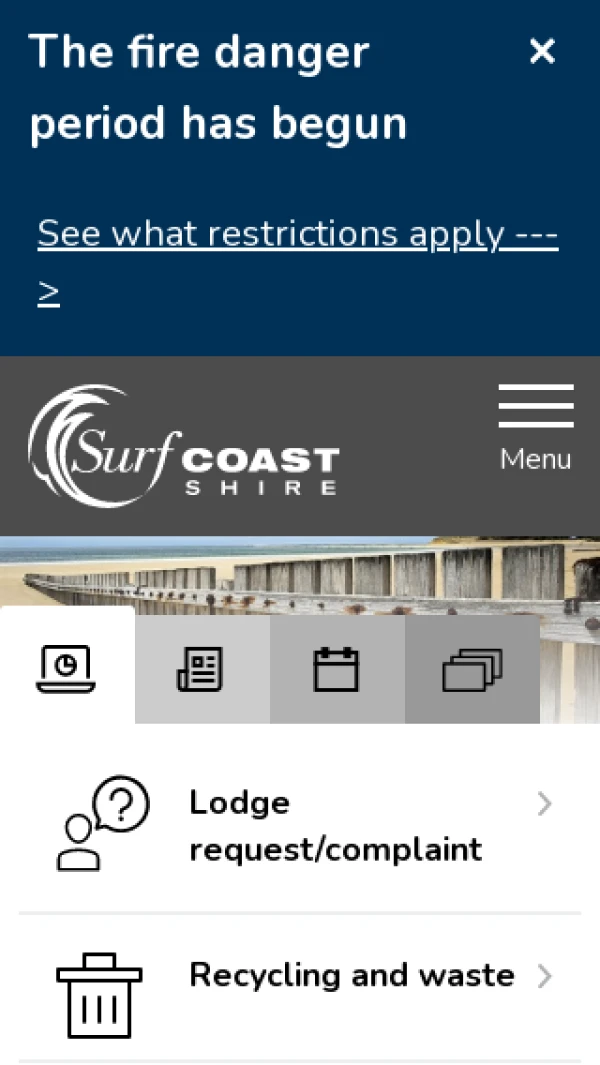The height and width of the screenshot is (1065, 600).
Task: Switch to the newspaper news tab
Action: [201, 669]
